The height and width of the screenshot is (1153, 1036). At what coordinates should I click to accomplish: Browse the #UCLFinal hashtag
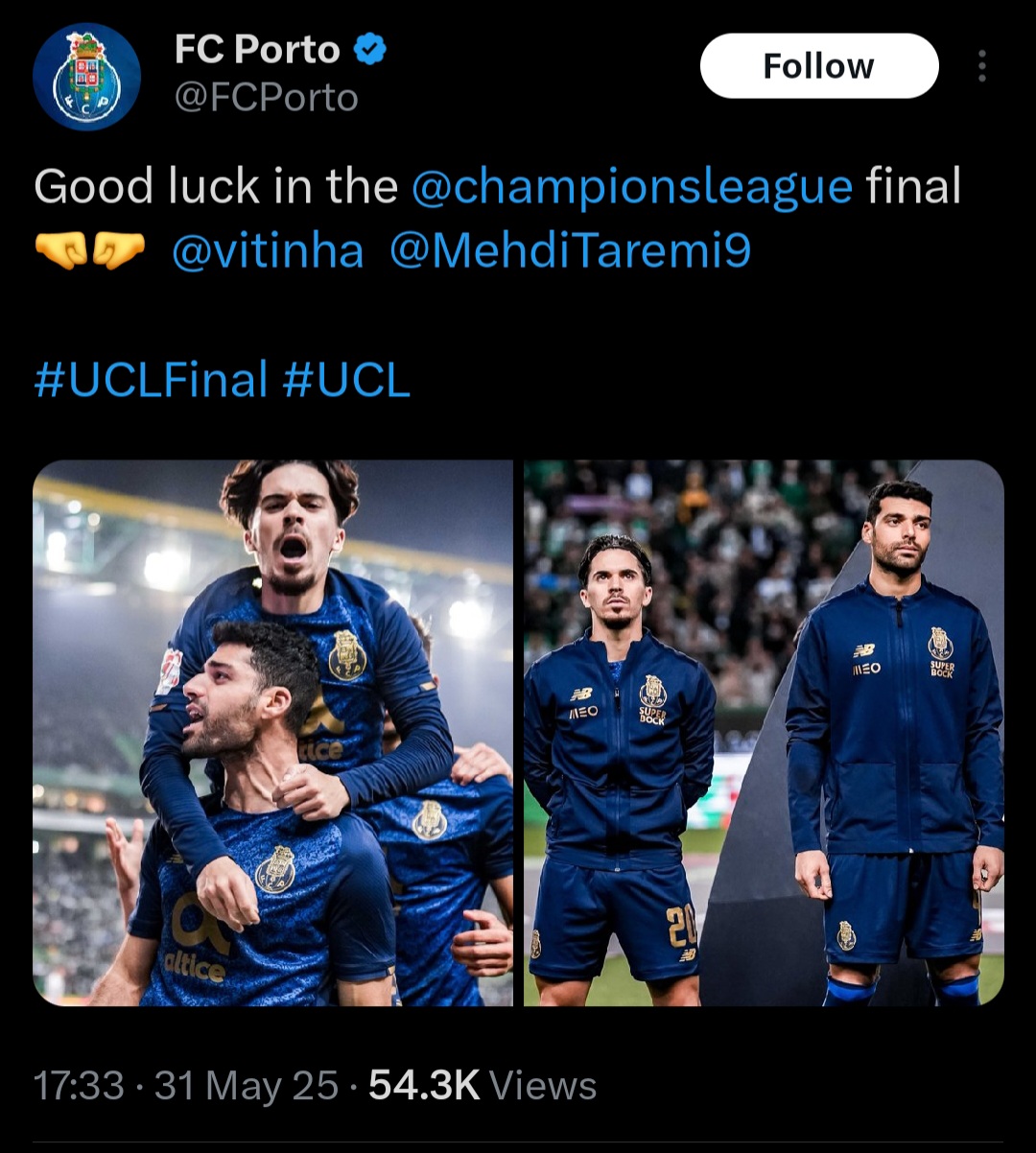tap(151, 380)
